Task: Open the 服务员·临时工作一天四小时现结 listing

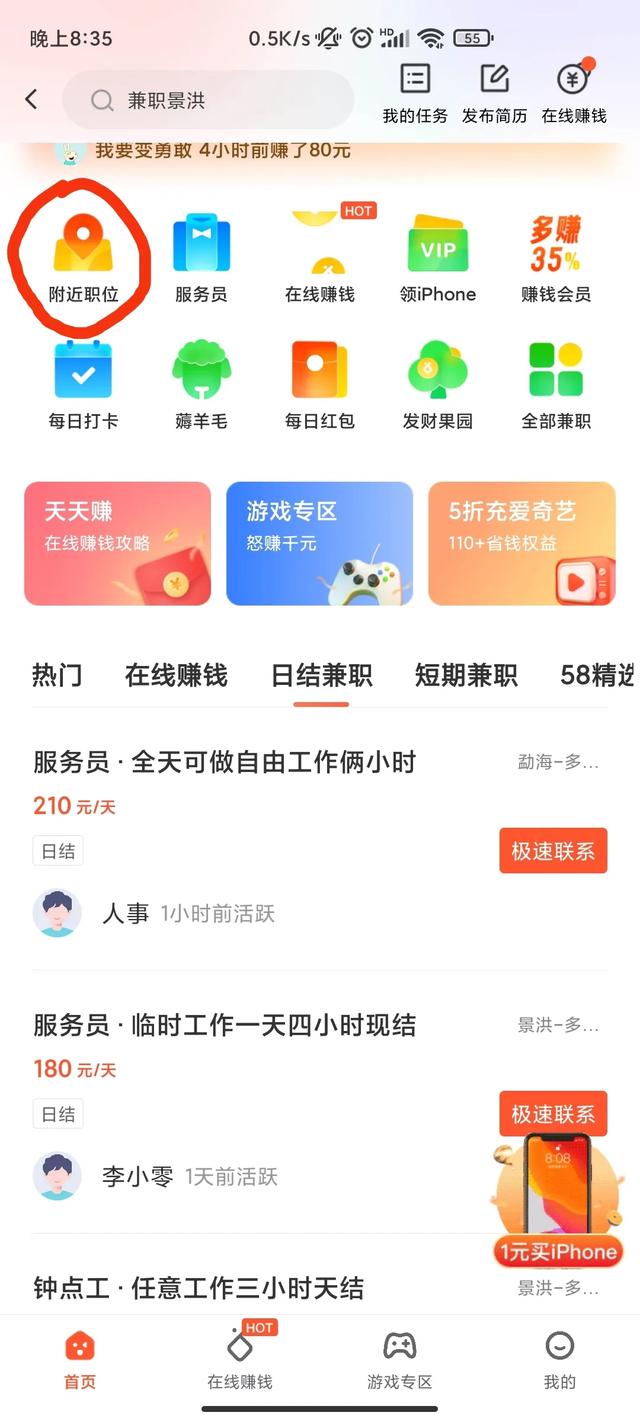Action: tap(225, 1025)
